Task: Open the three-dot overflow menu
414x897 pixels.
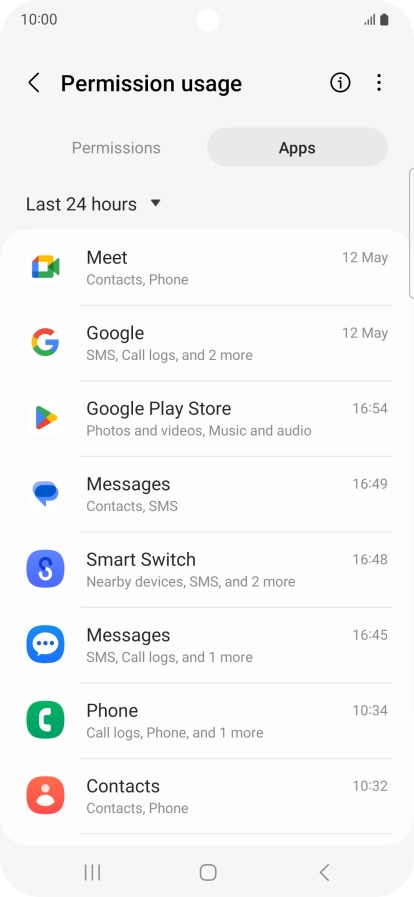Action: tap(379, 84)
